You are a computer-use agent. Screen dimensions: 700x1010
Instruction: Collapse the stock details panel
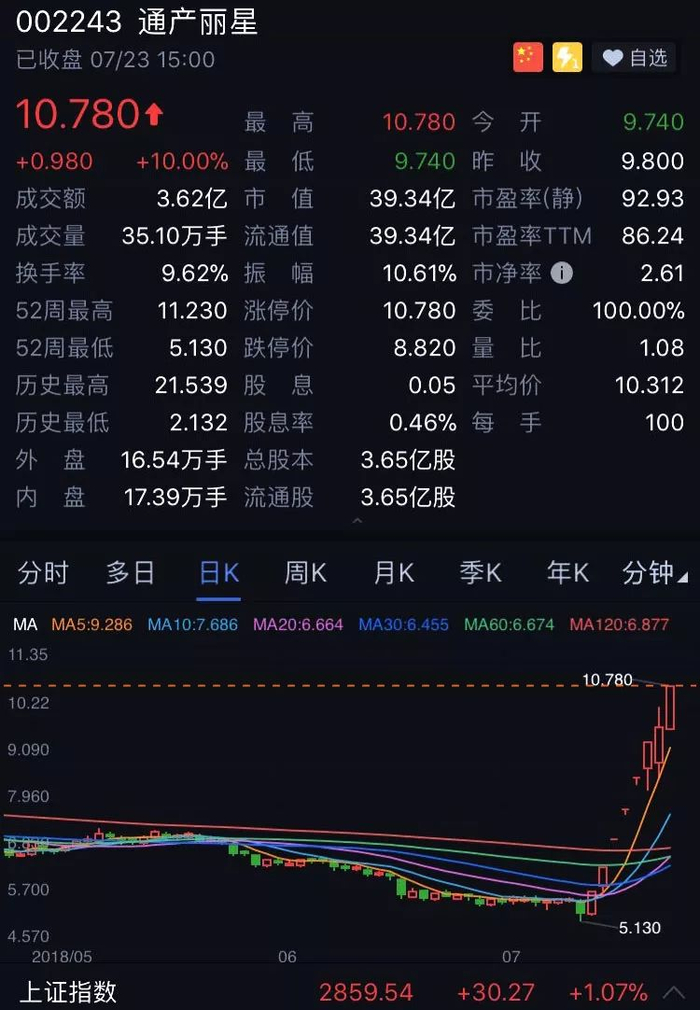tap(358, 521)
